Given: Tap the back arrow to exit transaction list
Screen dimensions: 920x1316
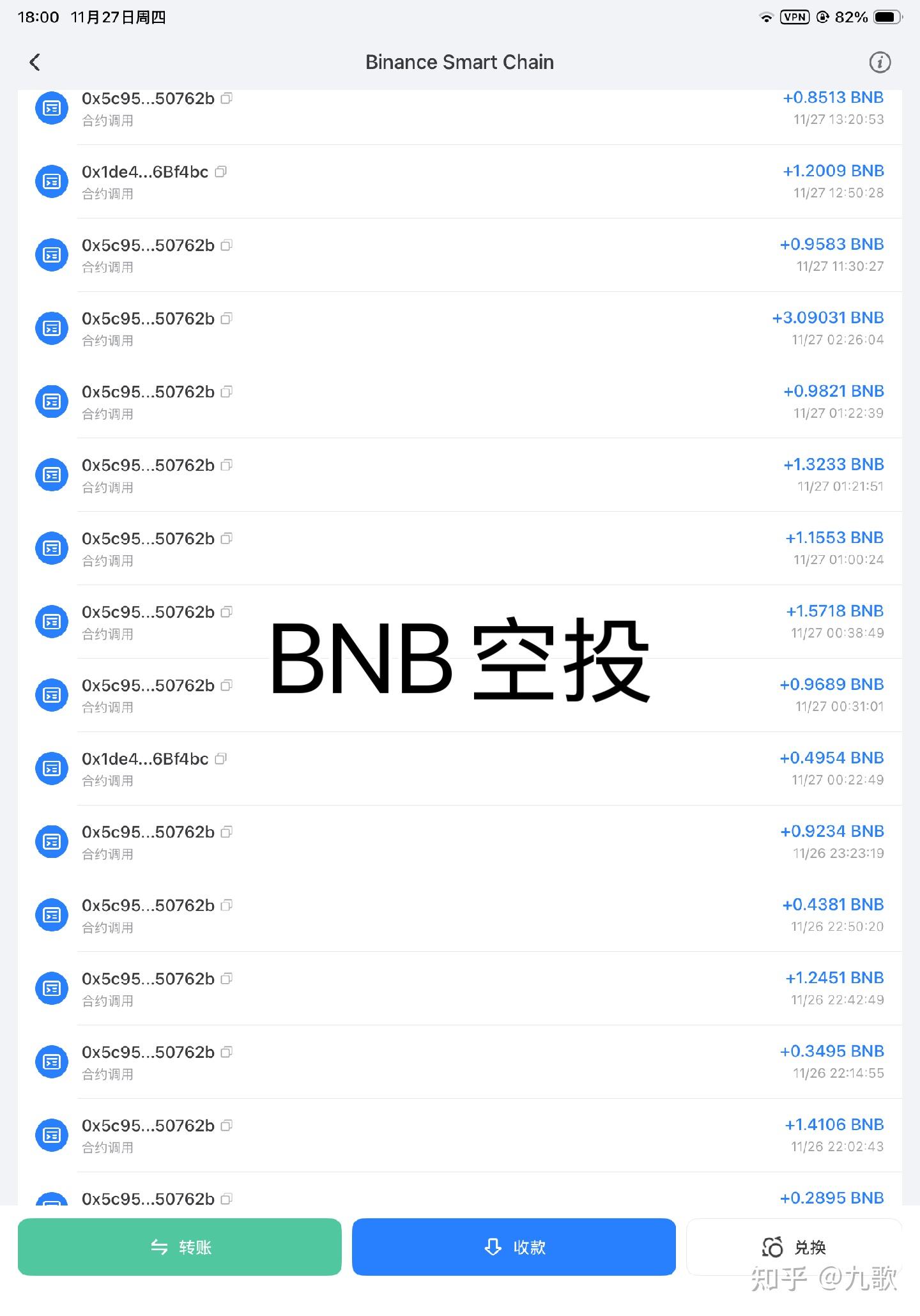Looking at the screenshot, I should pos(35,62).
